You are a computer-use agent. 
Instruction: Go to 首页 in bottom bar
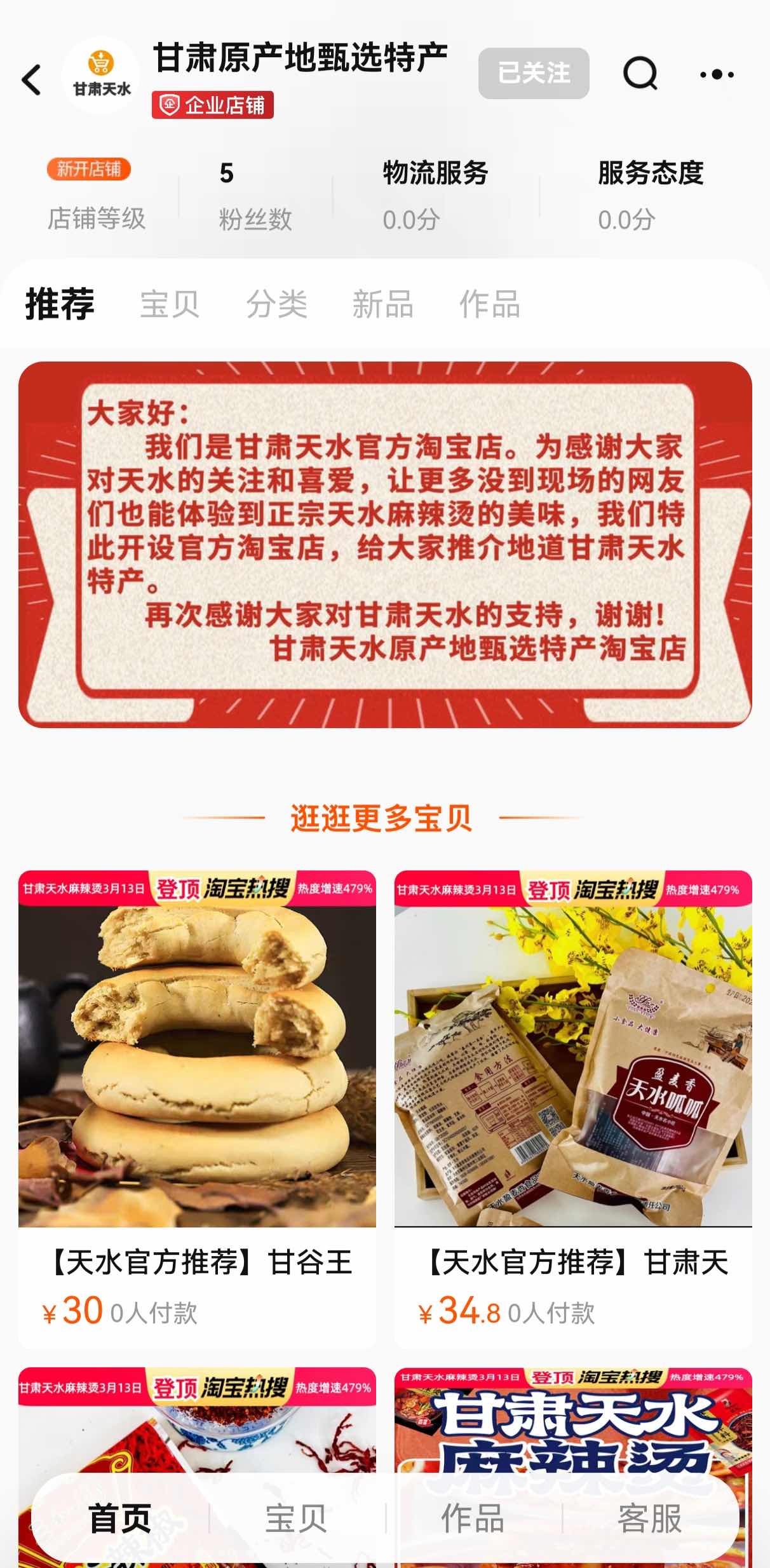pos(119,1518)
